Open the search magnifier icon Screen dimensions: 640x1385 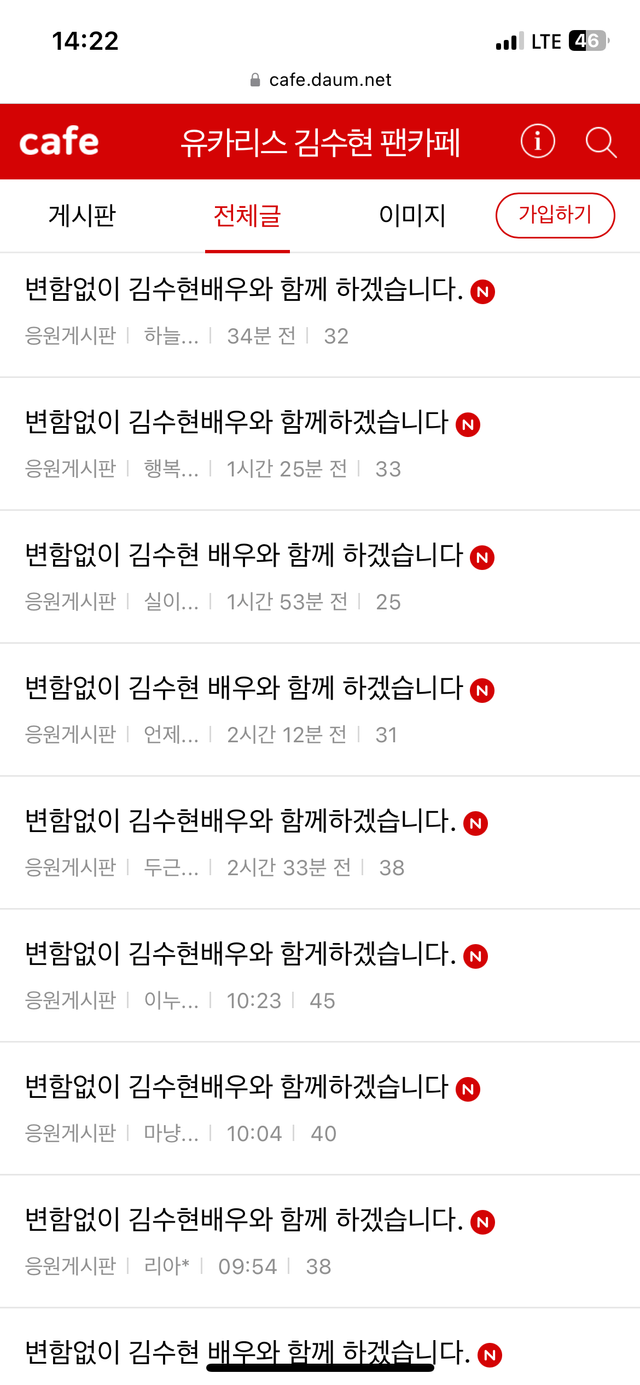tap(601, 142)
